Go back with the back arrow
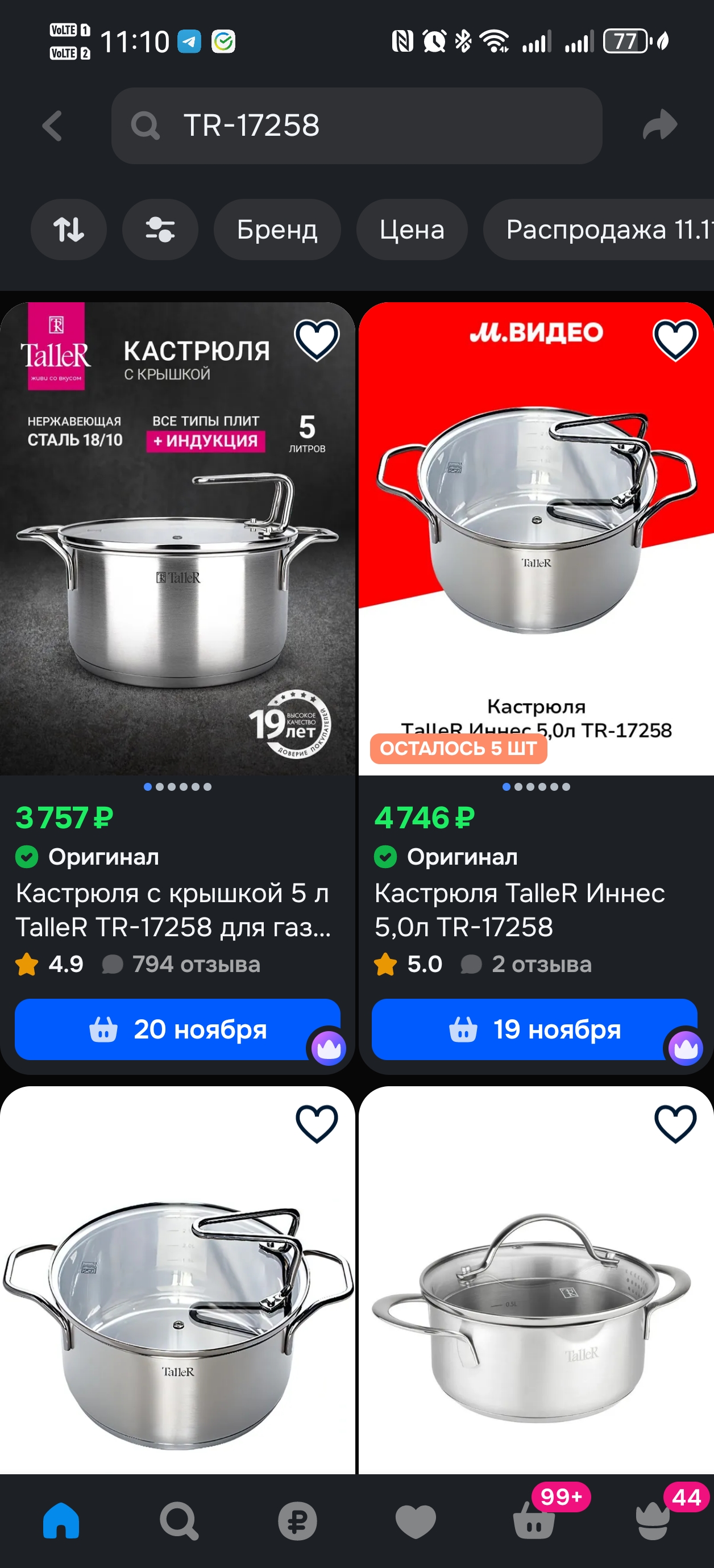The height and width of the screenshot is (1568, 714). pyautogui.click(x=52, y=126)
